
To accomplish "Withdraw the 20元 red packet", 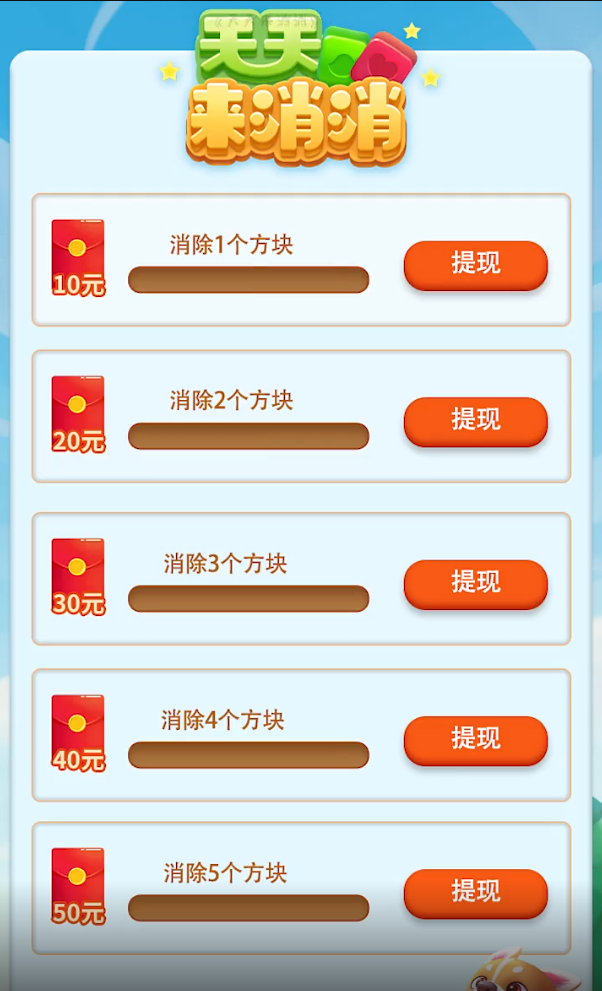I will 475,421.
